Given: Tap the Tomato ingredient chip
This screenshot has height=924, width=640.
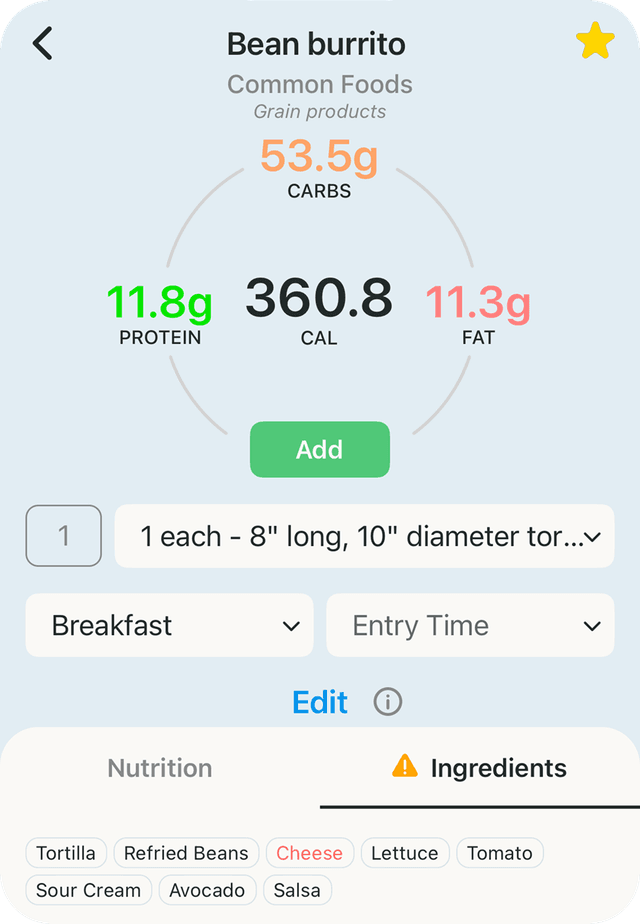Looking at the screenshot, I should click(x=500, y=853).
